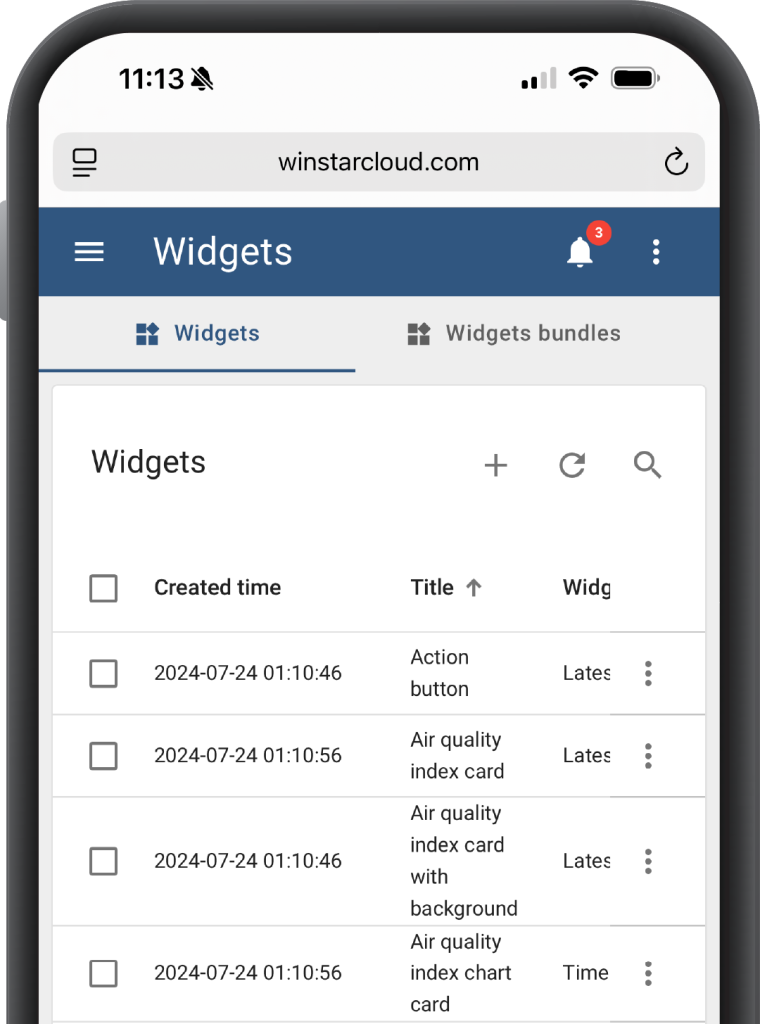Image resolution: width=760 pixels, height=1024 pixels.
Task: Reload the page in browser
Action: 677,162
